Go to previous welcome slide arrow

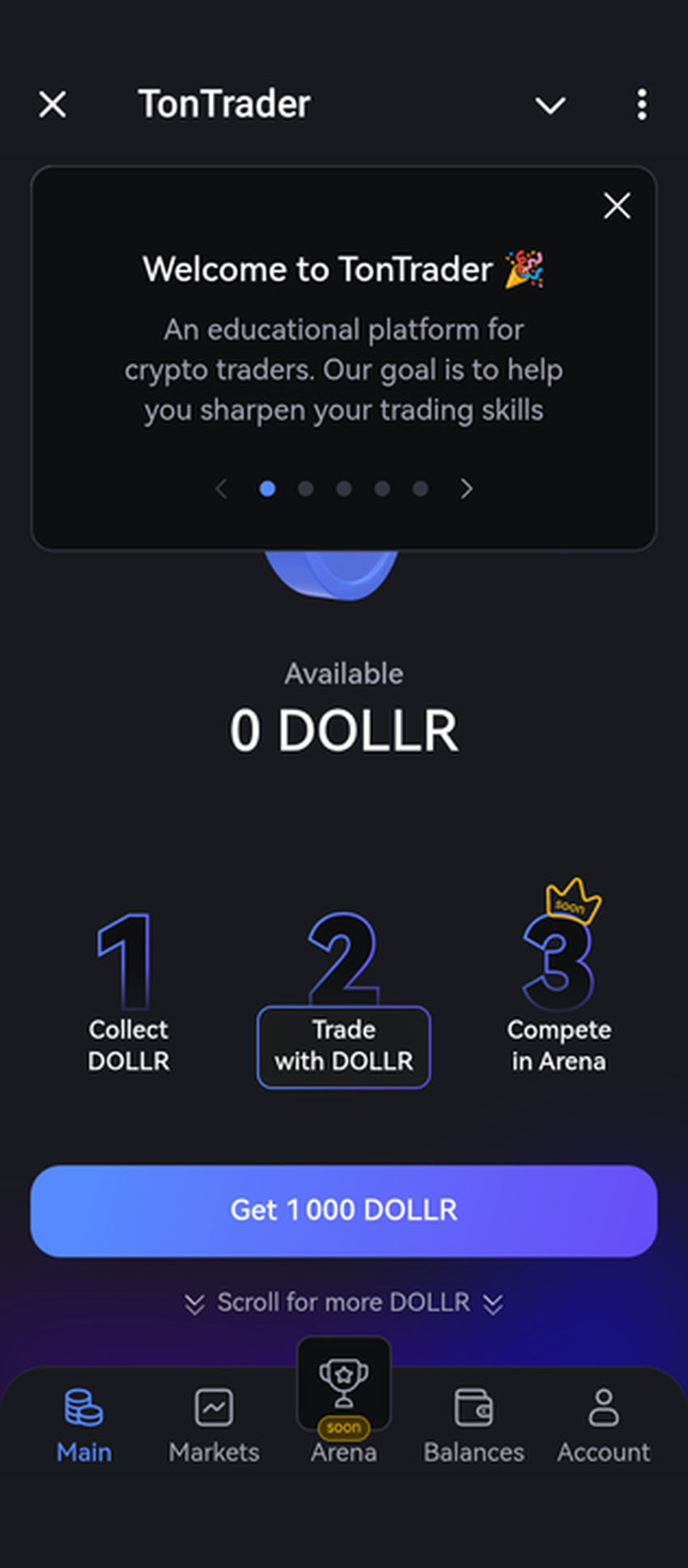tap(221, 489)
